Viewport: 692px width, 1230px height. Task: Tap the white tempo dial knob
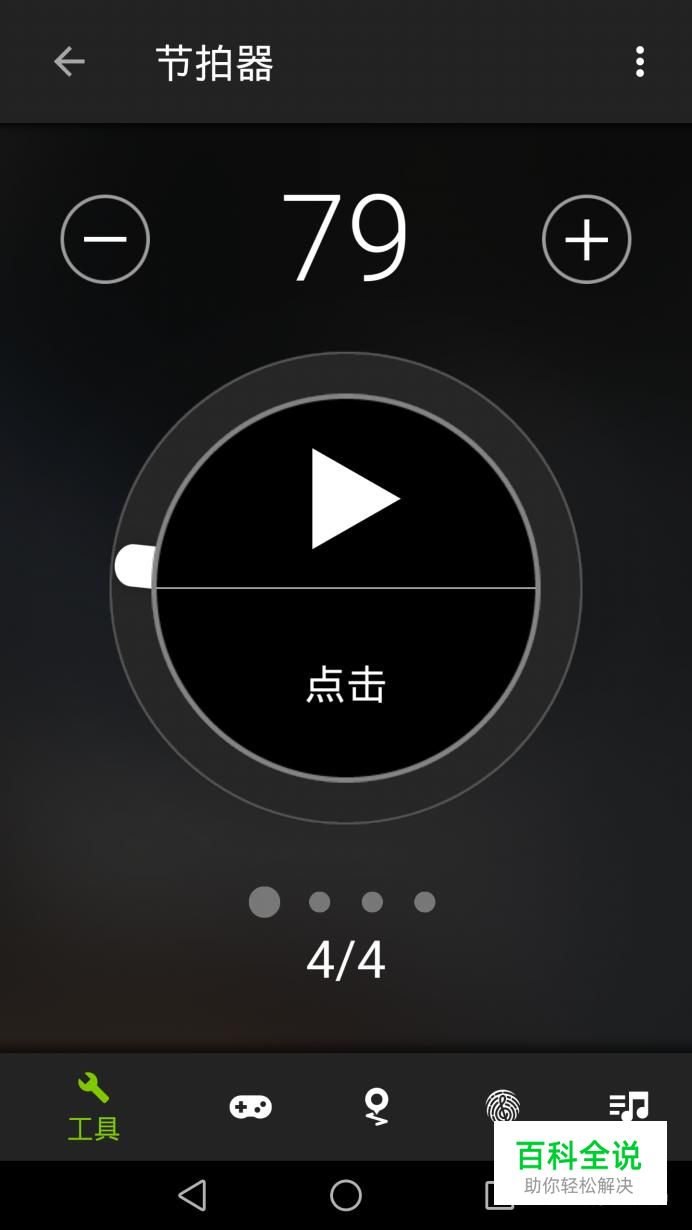click(x=136, y=566)
